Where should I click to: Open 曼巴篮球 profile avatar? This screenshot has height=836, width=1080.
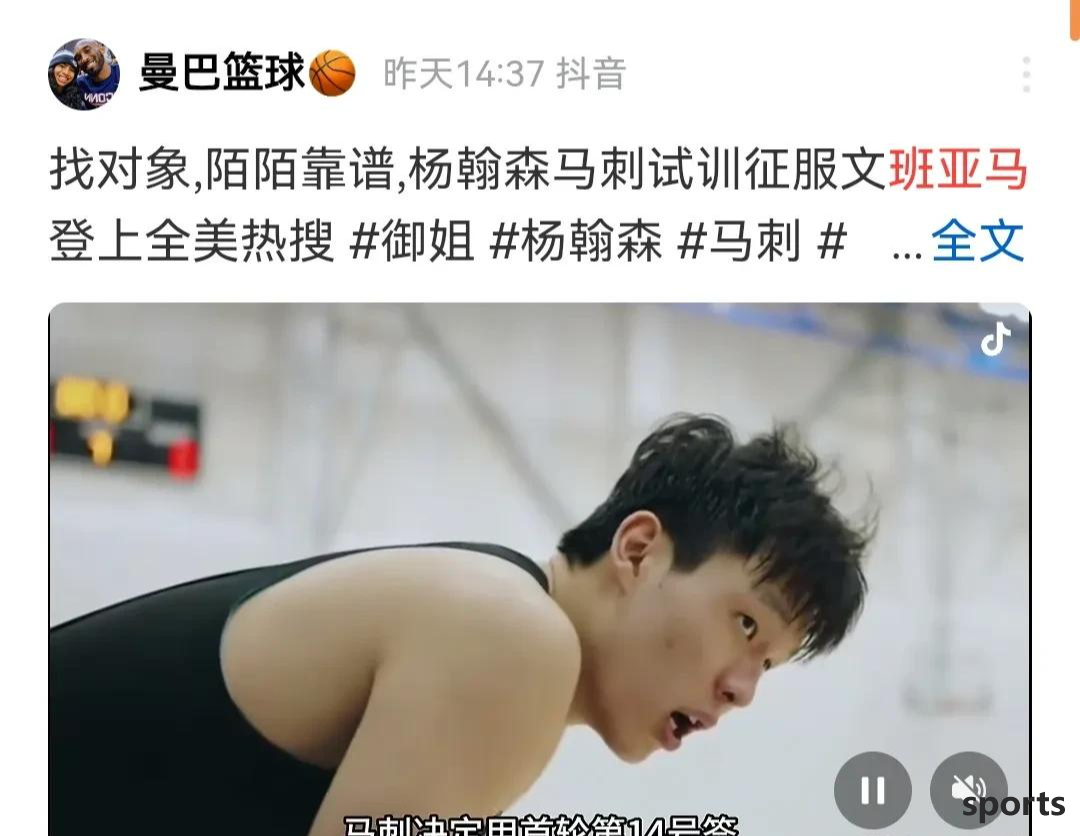point(84,75)
